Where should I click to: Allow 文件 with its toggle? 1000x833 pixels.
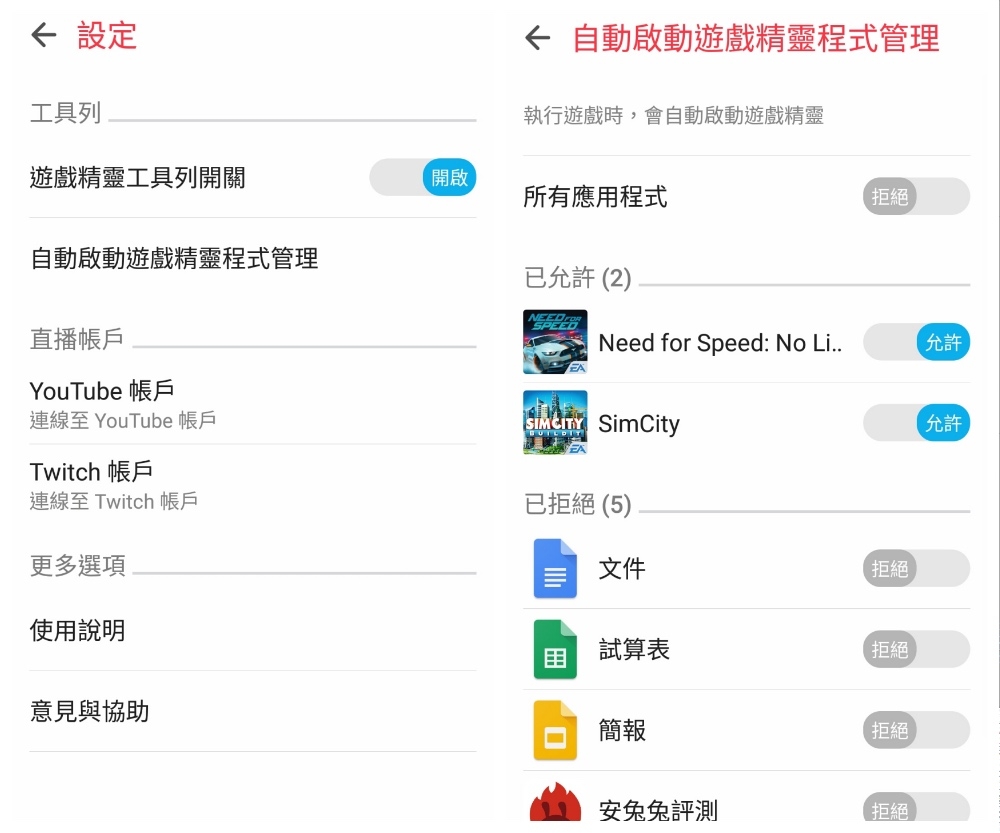(915, 569)
